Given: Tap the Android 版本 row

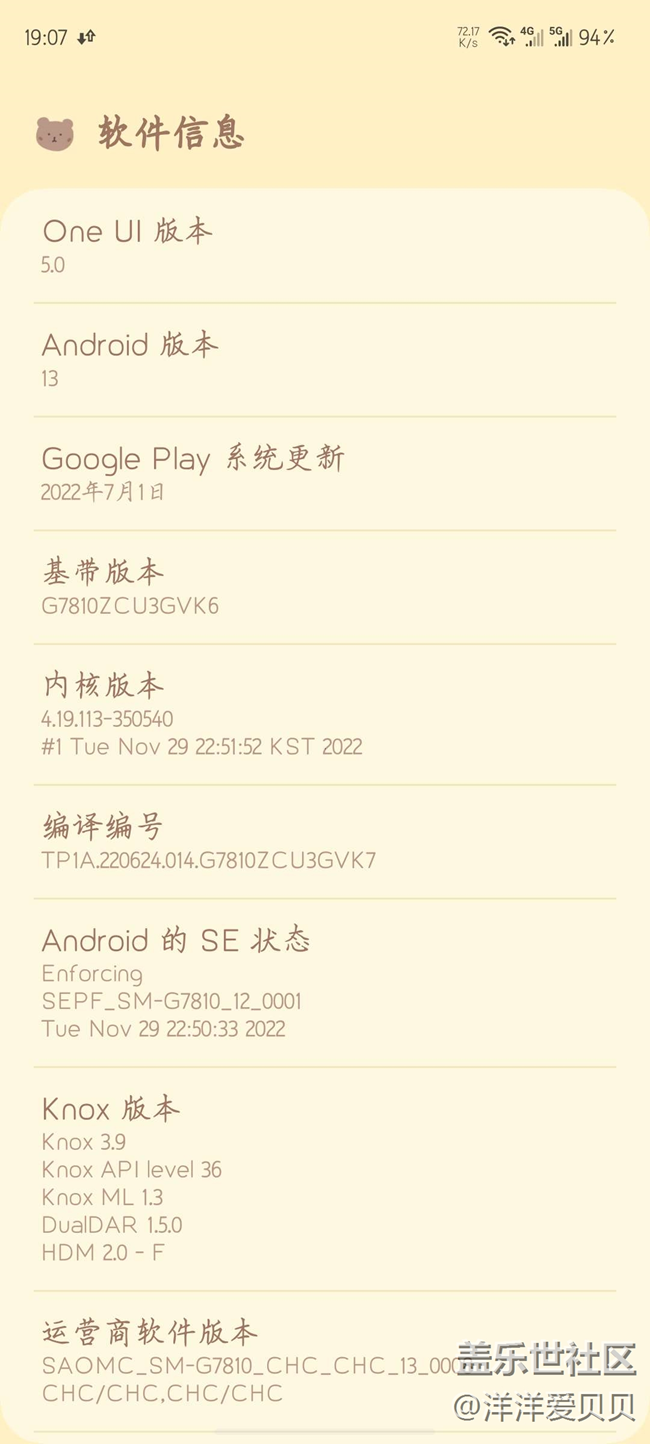Looking at the screenshot, I should (x=325, y=360).
